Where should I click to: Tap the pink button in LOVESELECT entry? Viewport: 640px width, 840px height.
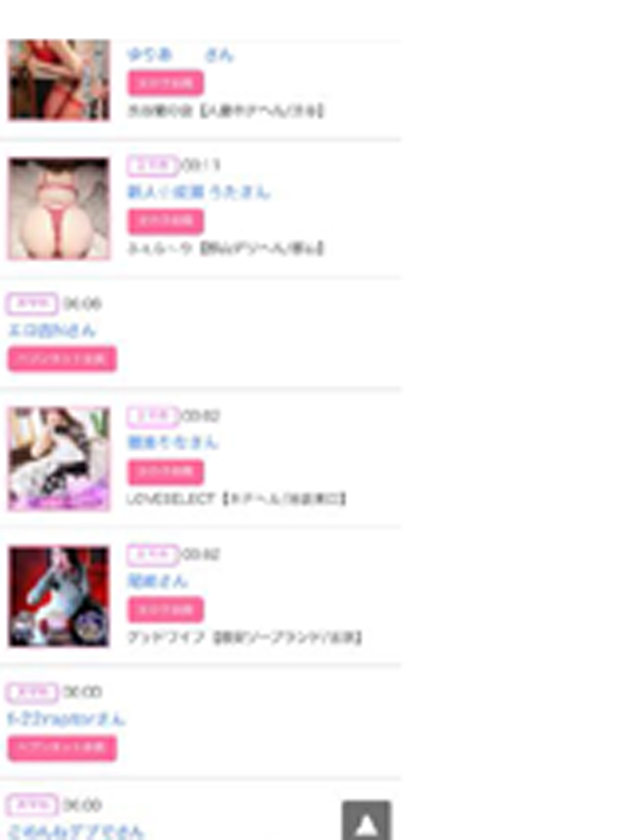pos(165,471)
